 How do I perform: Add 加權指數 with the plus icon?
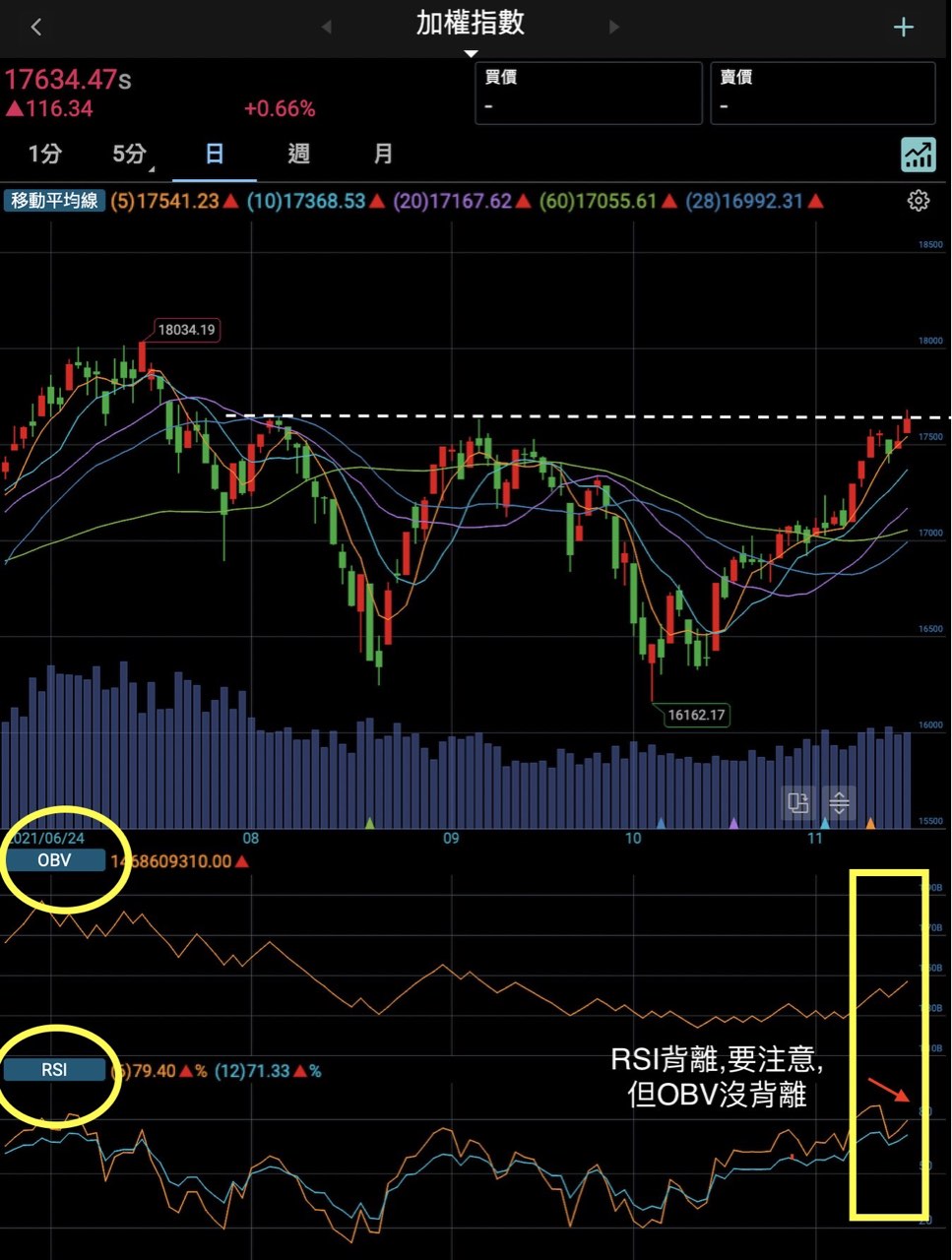903,27
